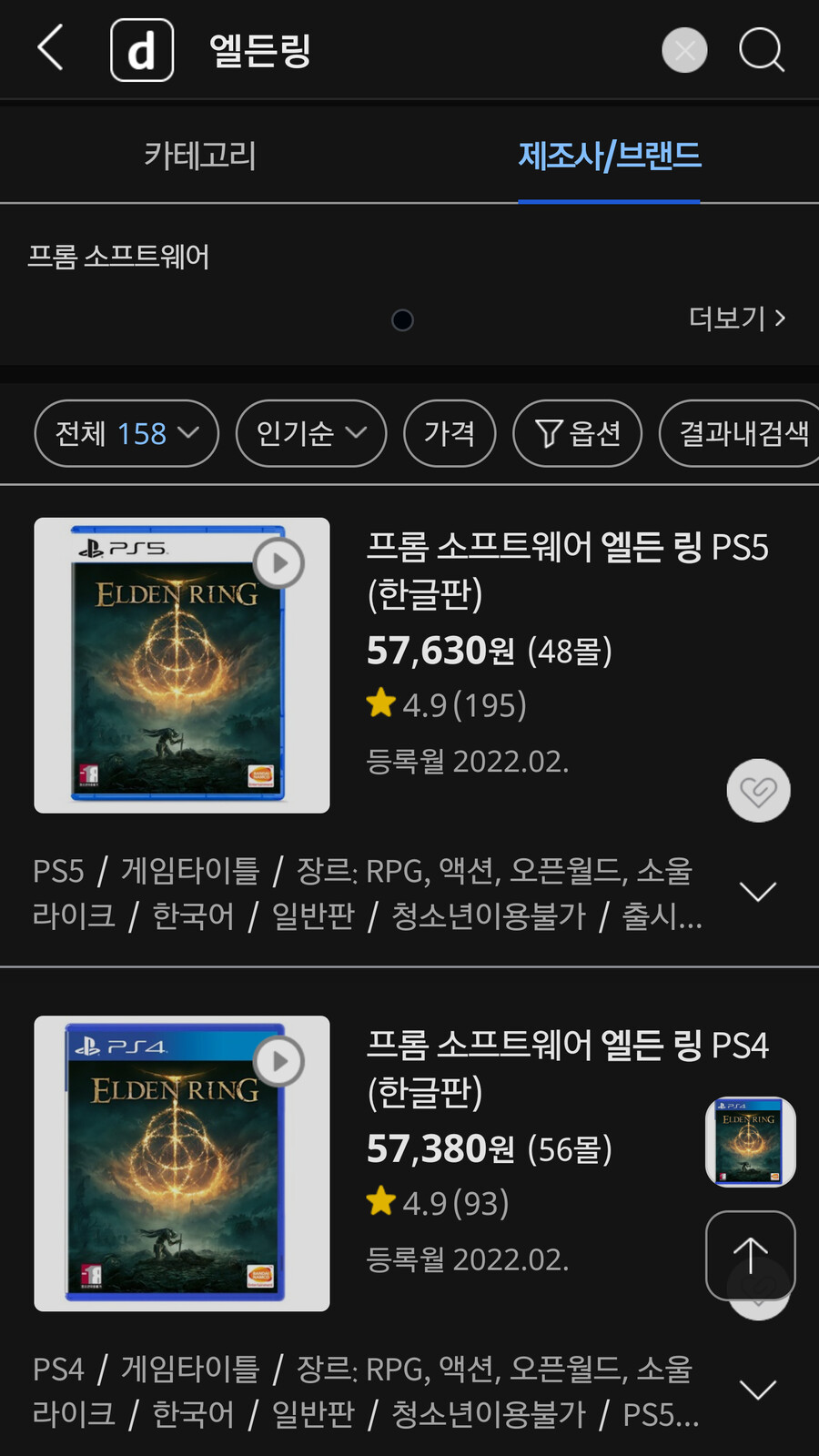Select 결과내검색 to search within results
The height and width of the screenshot is (1456, 819).
(742, 434)
